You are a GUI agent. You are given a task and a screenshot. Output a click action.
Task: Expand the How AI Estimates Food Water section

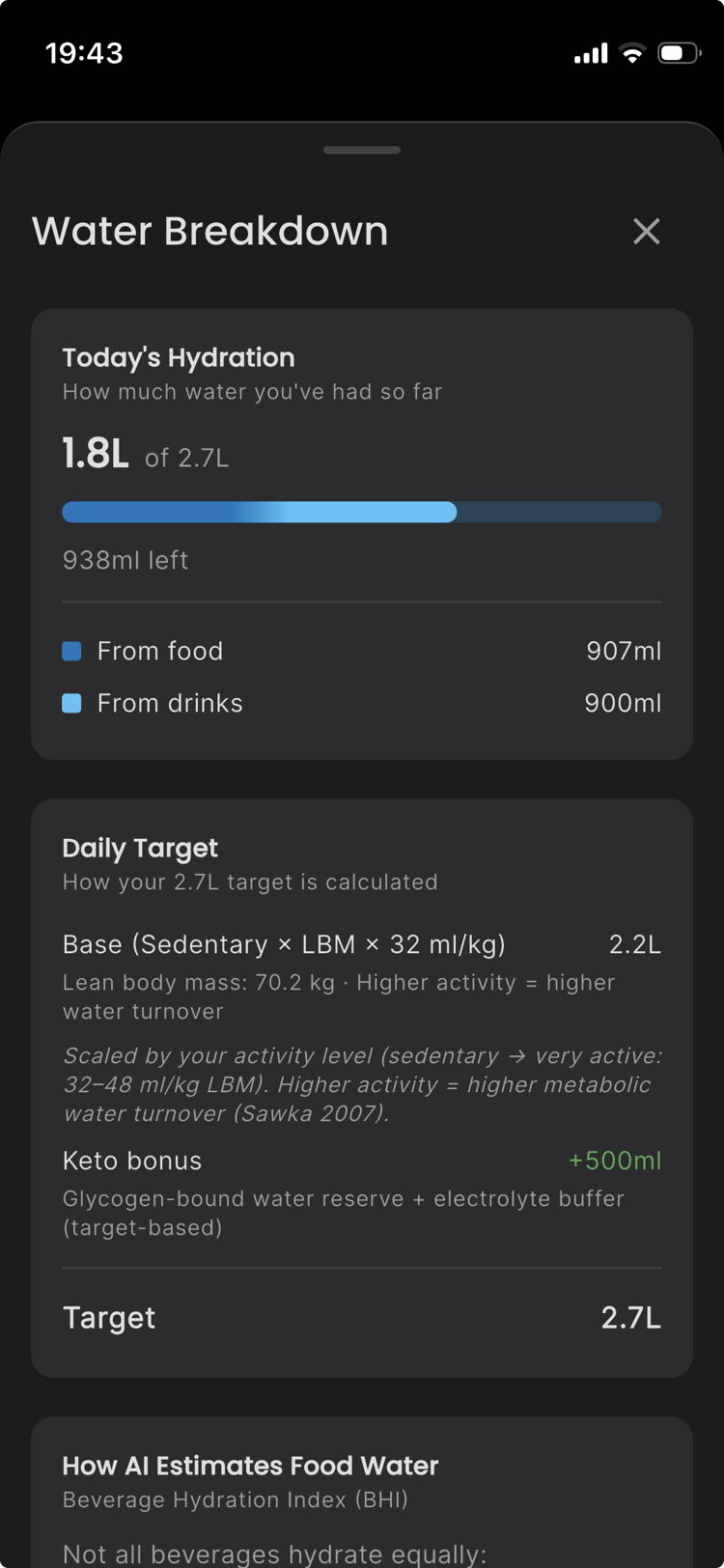(362, 1465)
